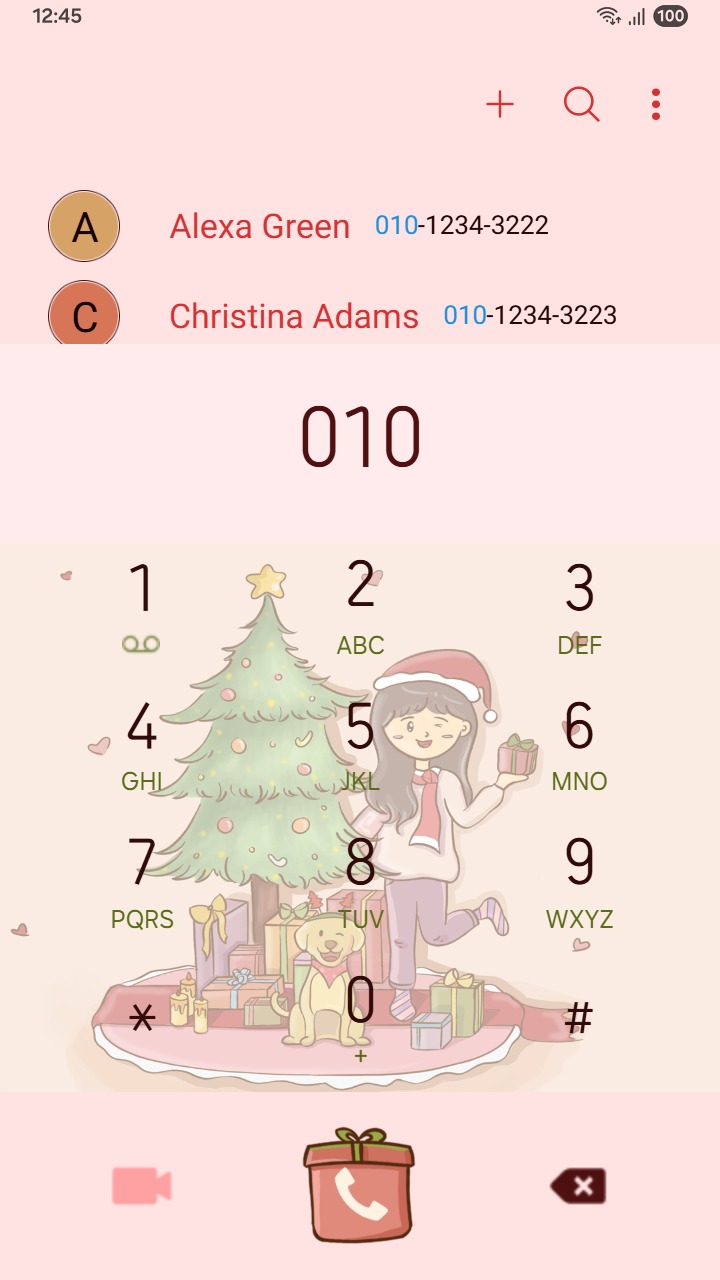This screenshot has width=720, height=1280.
Task: Tap the pound # key
Action: click(579, 1018)
